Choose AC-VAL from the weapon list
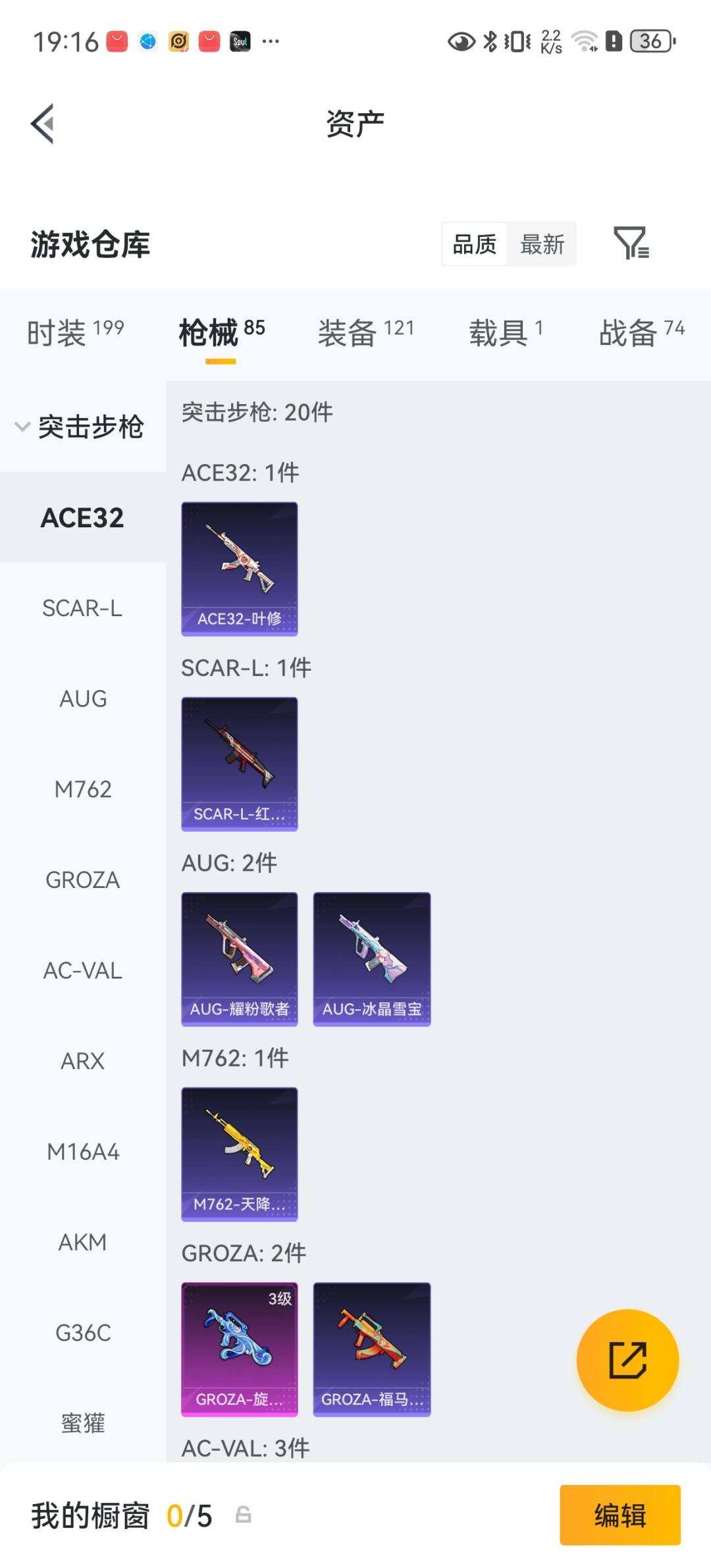Screen dimensions: 711x1568 pyautogui.click(x=83, y=970)
